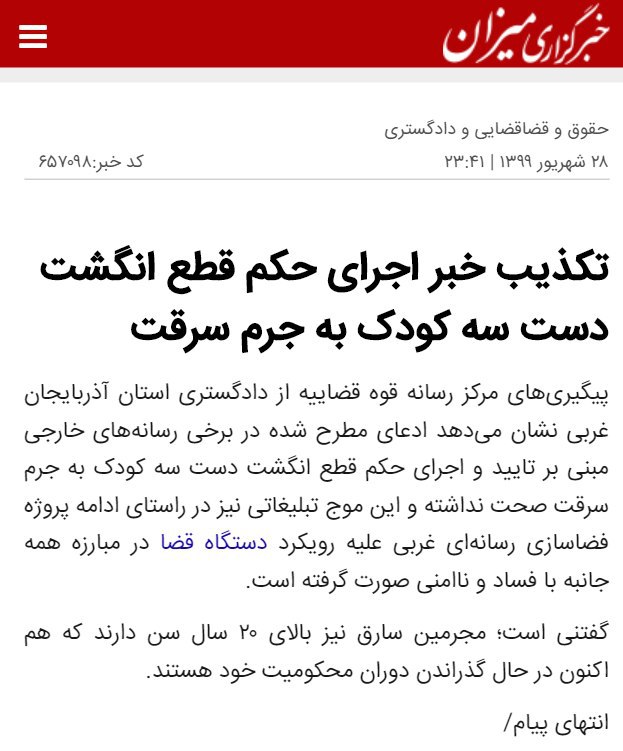Open the hamburger menu
Image resolution: width=623 pixels, height=751 pixels.
pyautogui.click(x=33, y=36)
